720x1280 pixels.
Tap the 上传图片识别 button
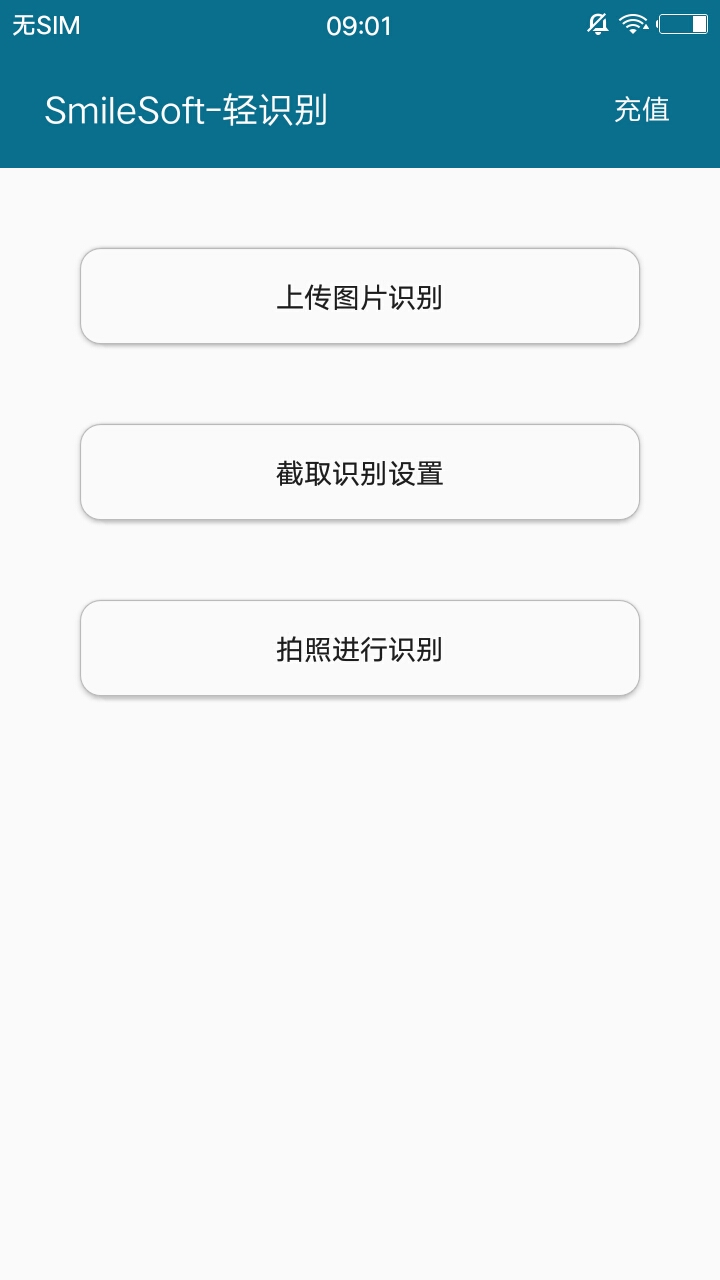[360, 297]
